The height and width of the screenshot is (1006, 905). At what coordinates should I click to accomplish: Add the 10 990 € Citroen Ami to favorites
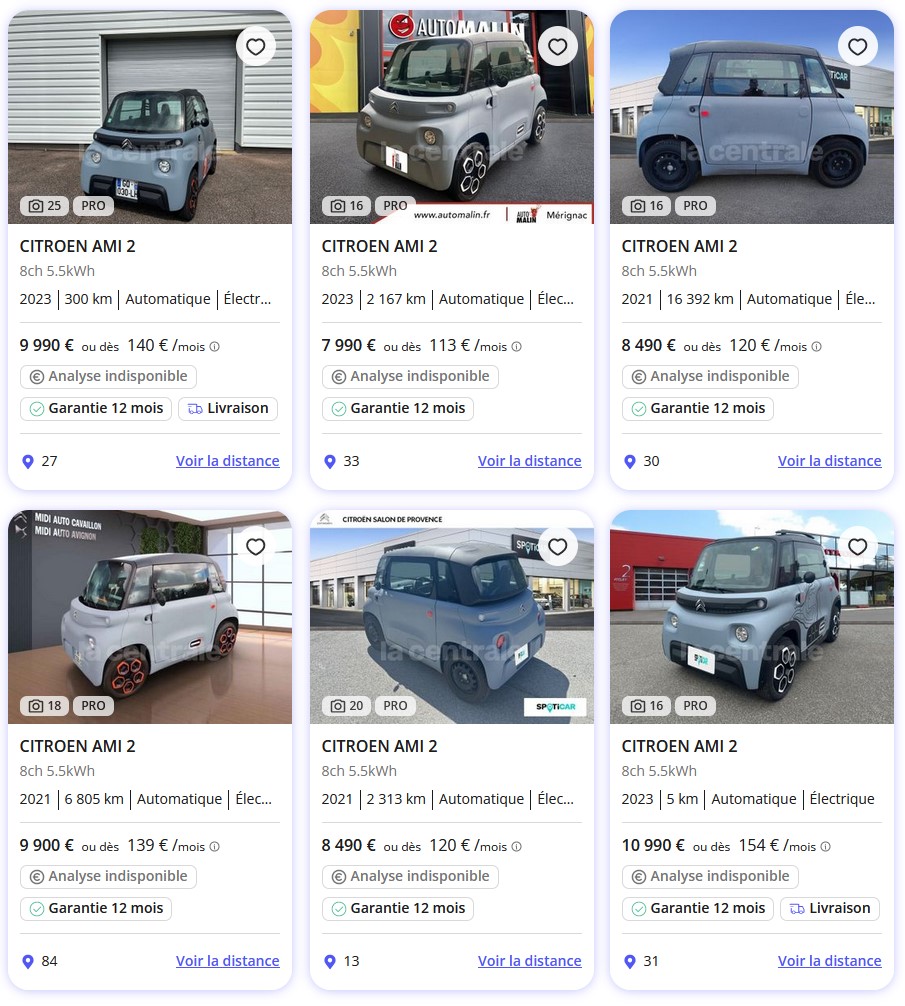(858, 547)
